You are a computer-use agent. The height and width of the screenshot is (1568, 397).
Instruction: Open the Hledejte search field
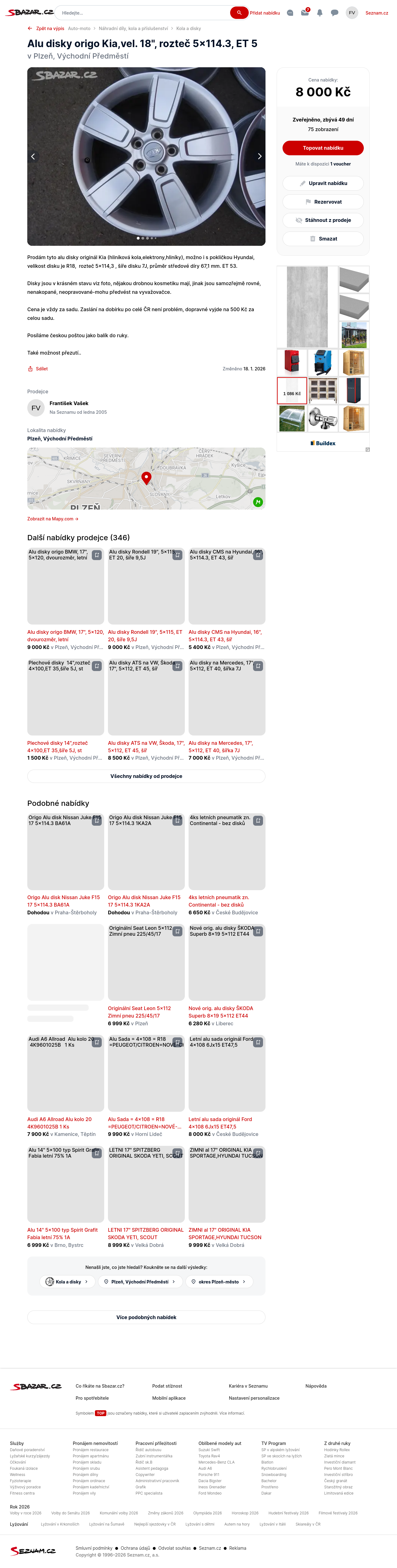click(x=143, y=13)
